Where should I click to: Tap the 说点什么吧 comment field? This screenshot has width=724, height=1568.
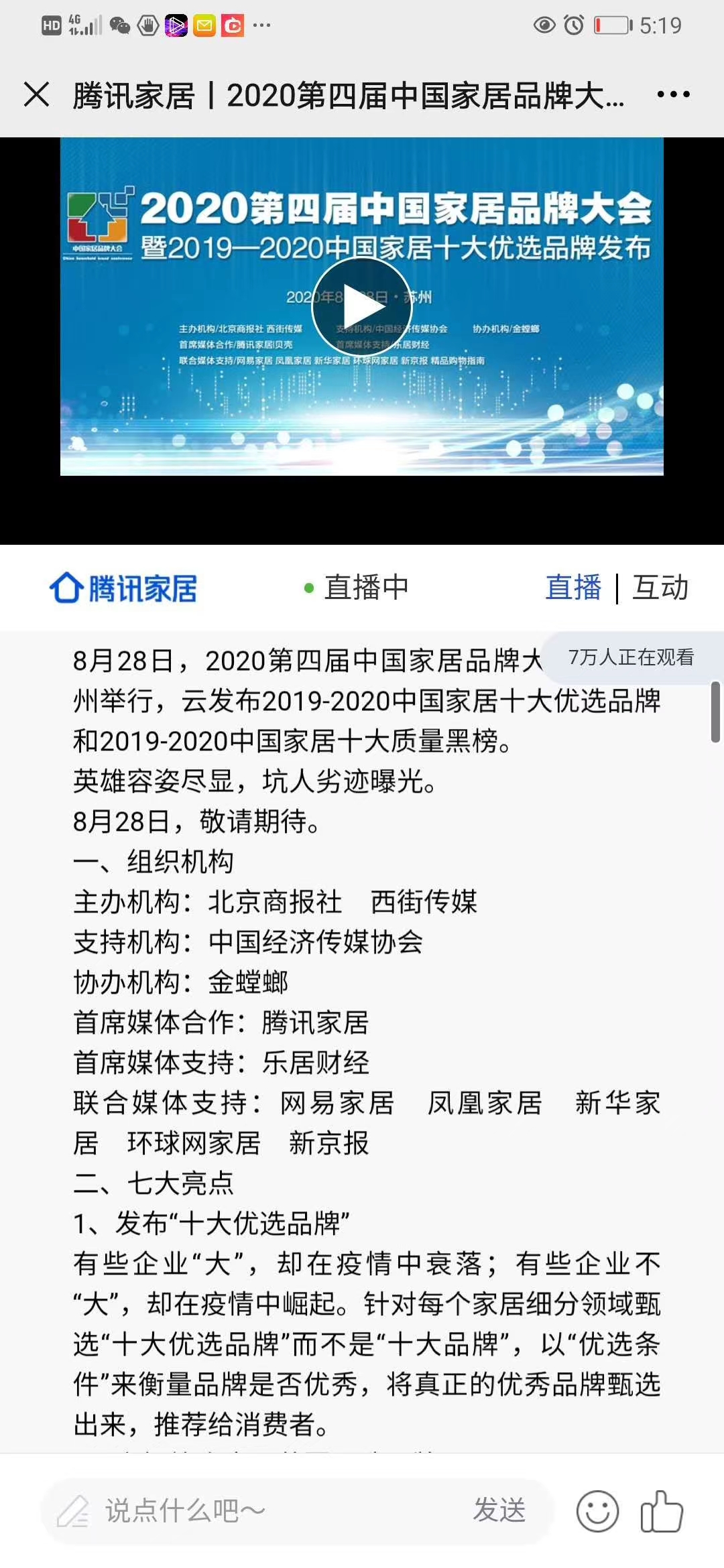click(x=255, y=1511)
